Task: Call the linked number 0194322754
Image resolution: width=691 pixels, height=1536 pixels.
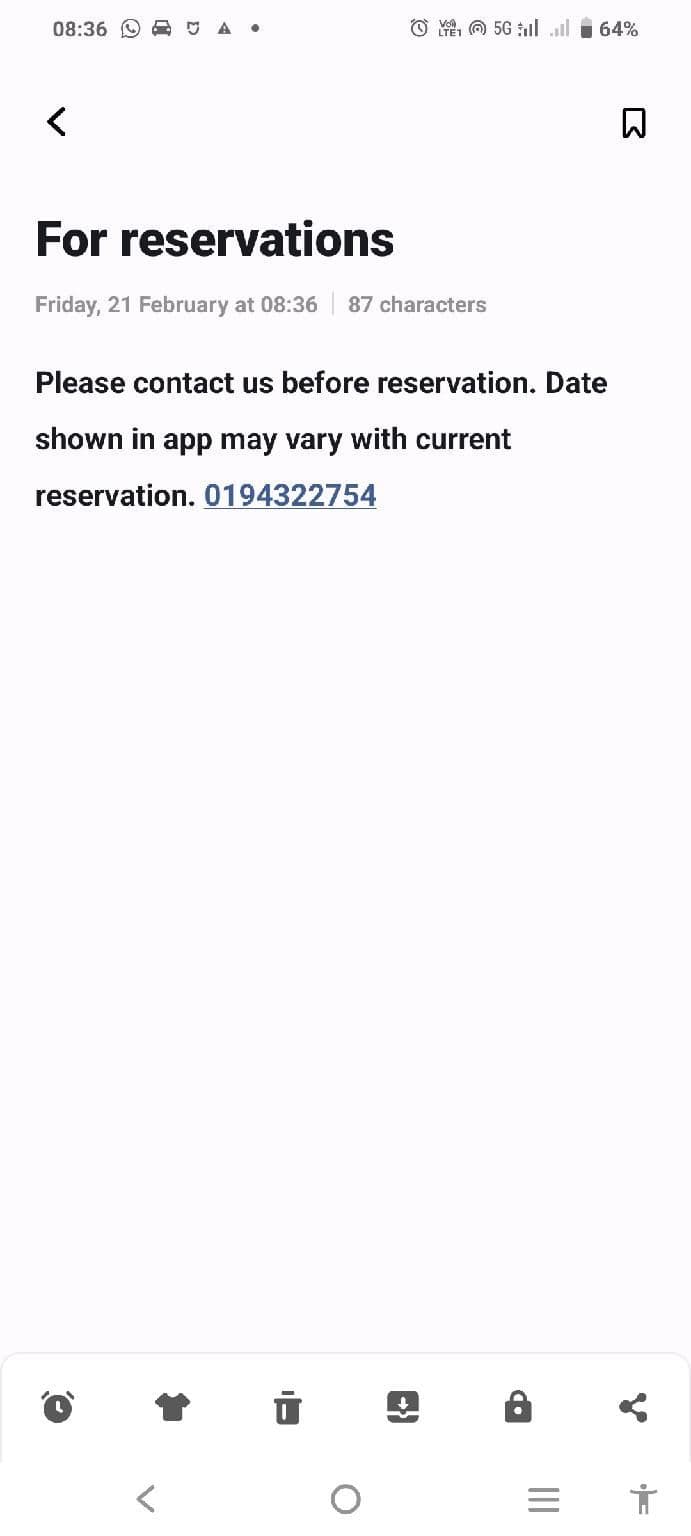Action: click(290, 495)
